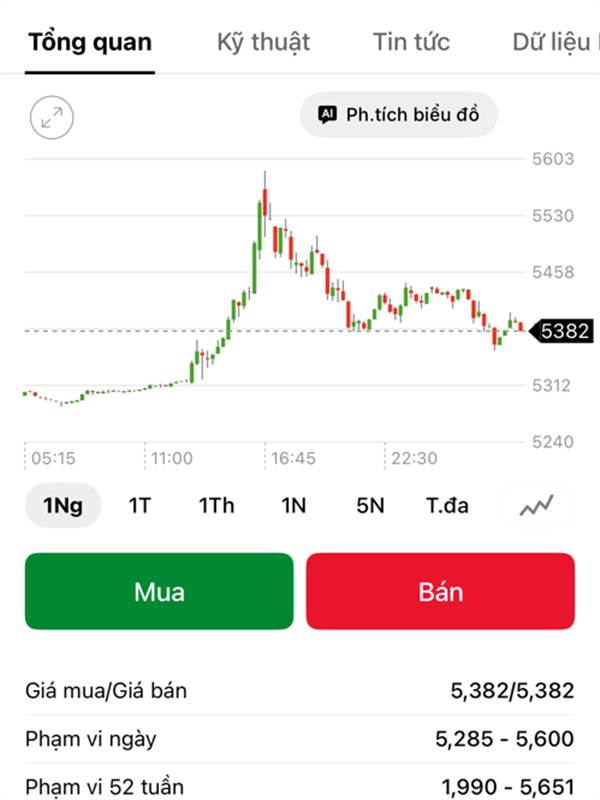600x800 pixels.
Task: Switch chart to 1Th range
Action: 216,505
